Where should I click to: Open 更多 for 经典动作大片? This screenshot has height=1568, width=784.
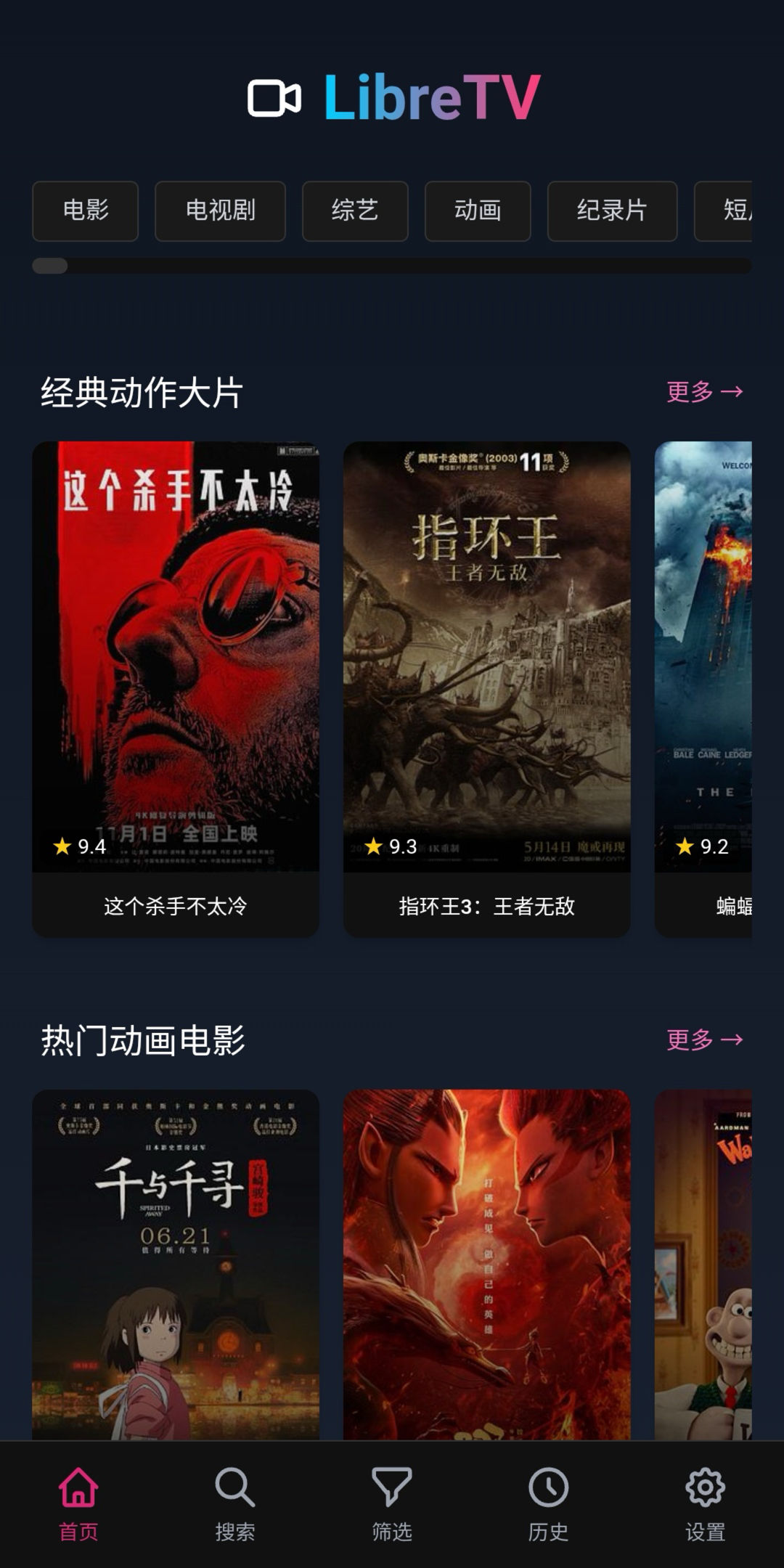pos(705,392)
